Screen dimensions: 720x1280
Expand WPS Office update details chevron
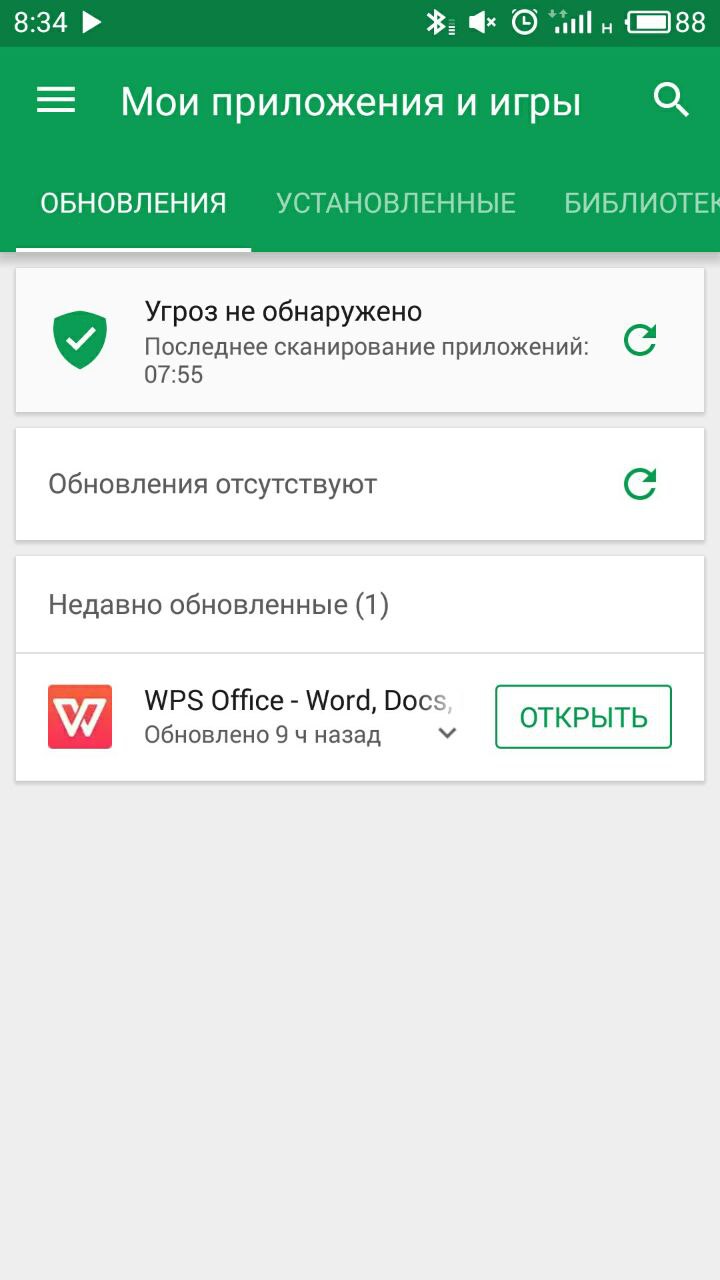click(x=448, y=734)
